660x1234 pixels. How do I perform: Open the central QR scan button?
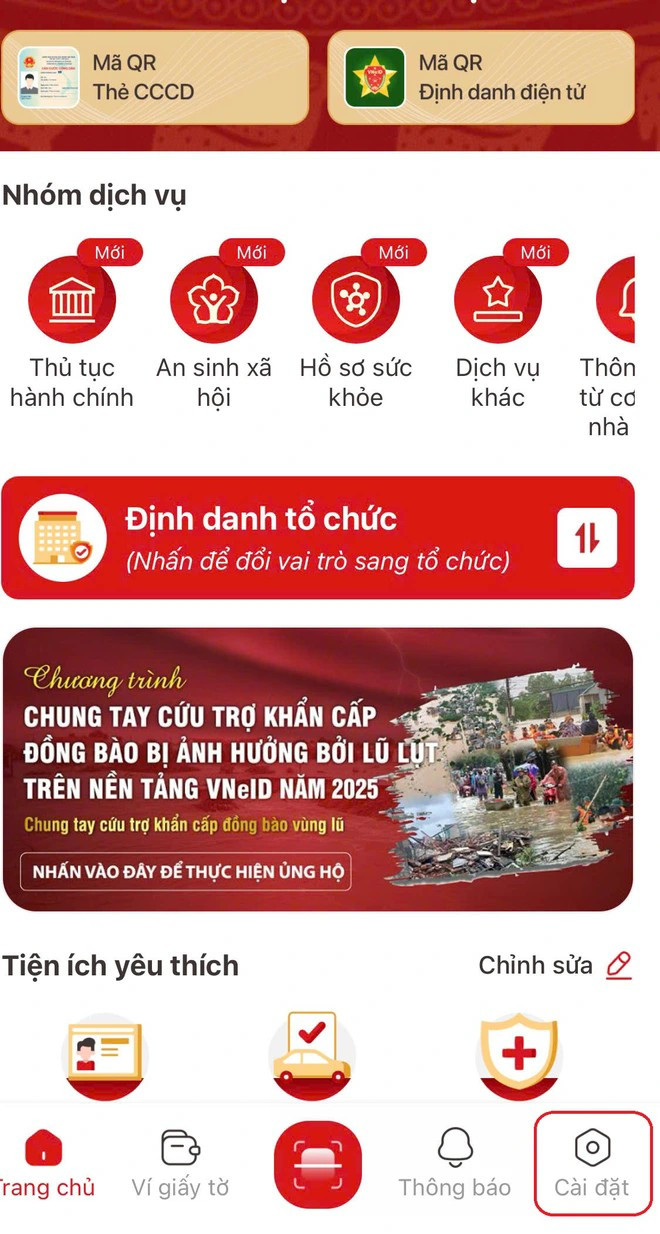(x=317, y=1165)
